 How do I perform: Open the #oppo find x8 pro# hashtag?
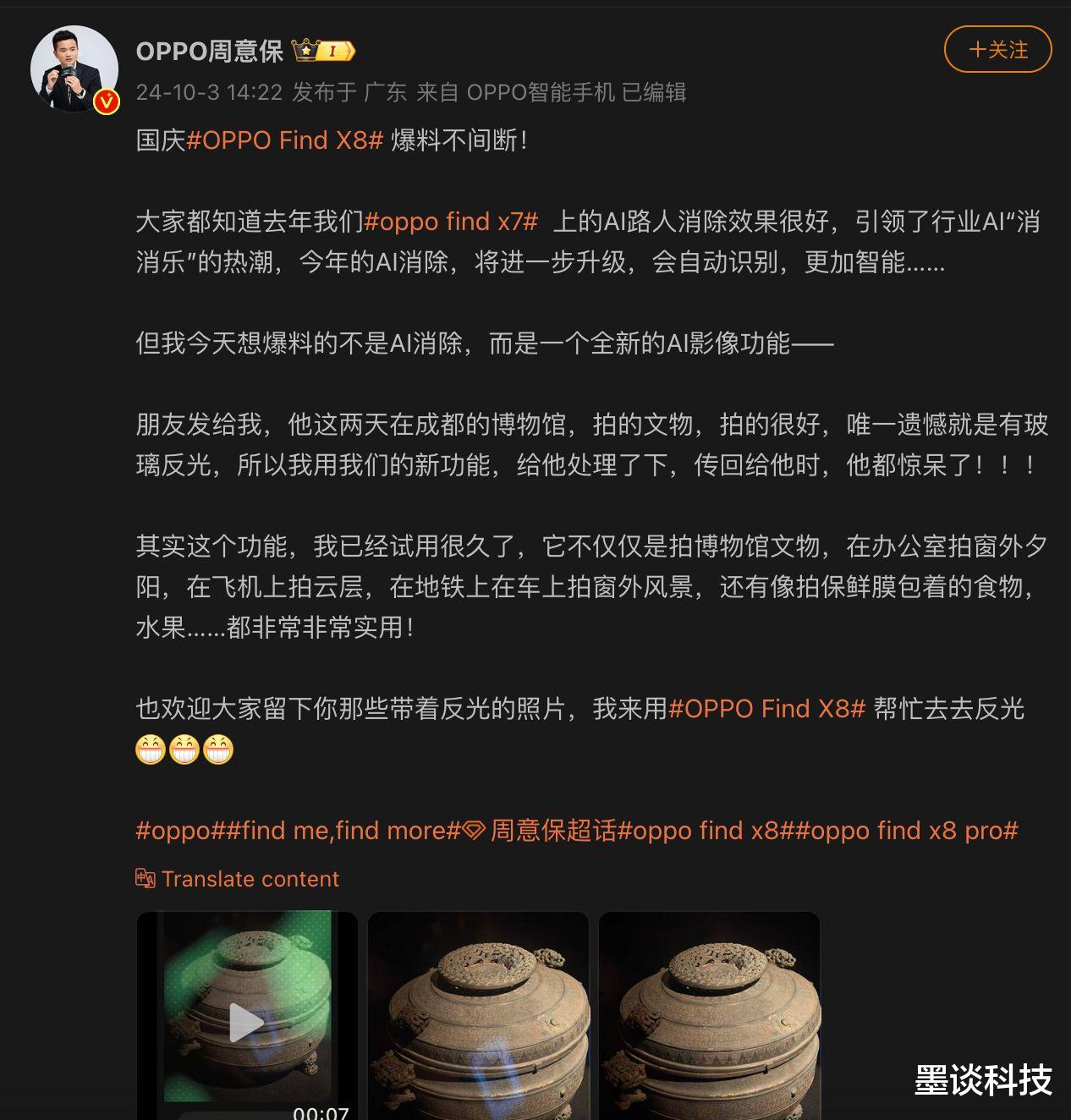[906, 832]
